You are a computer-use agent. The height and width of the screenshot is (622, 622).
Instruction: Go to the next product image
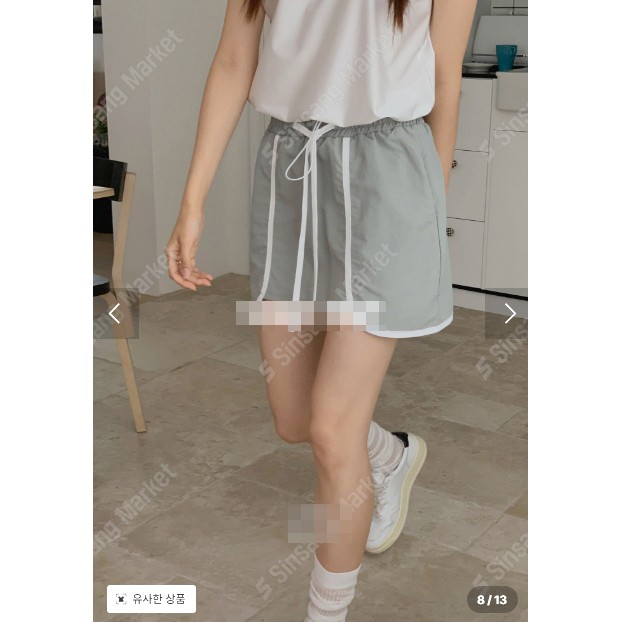(509, 314)
